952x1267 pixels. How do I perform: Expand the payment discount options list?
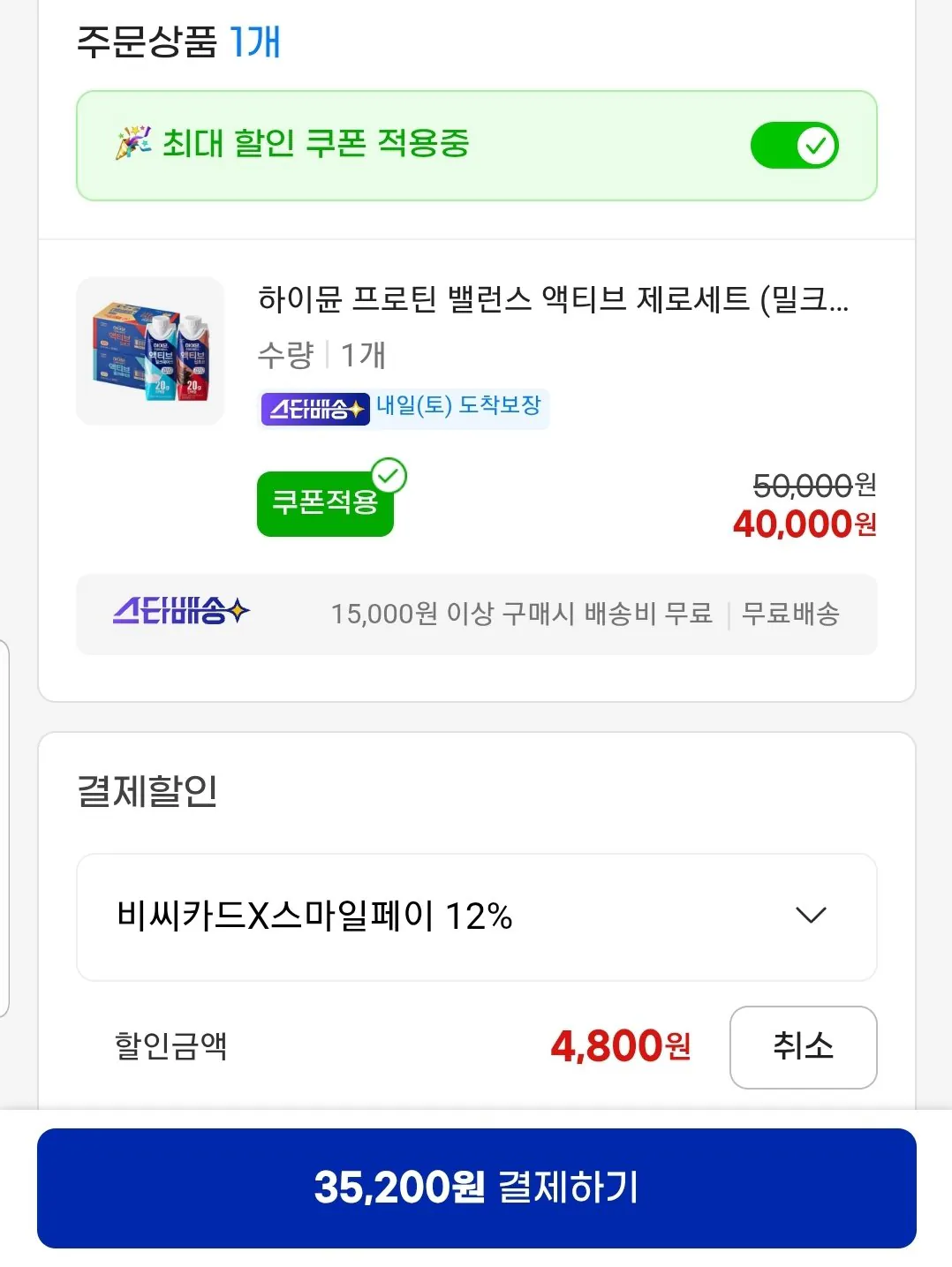475,916
